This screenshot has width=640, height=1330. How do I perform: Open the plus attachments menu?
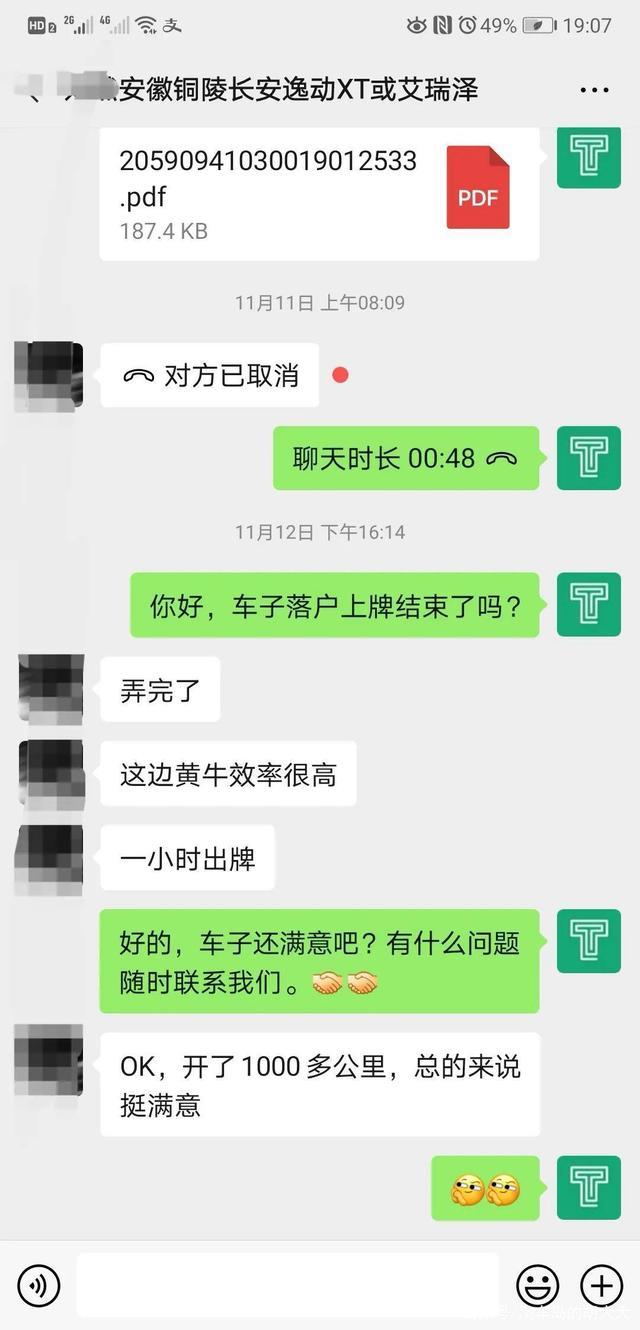pyautogui.click(x=601, y=1285)
